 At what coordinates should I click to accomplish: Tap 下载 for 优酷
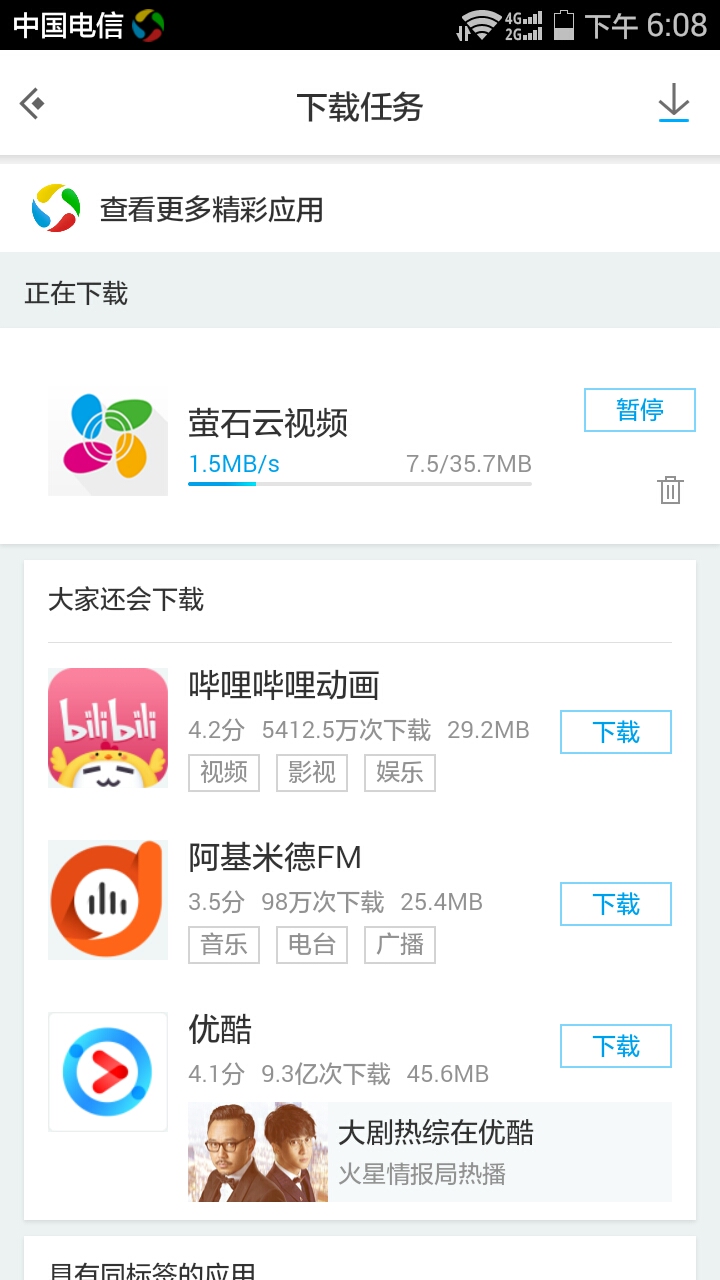coord(615,1046)
